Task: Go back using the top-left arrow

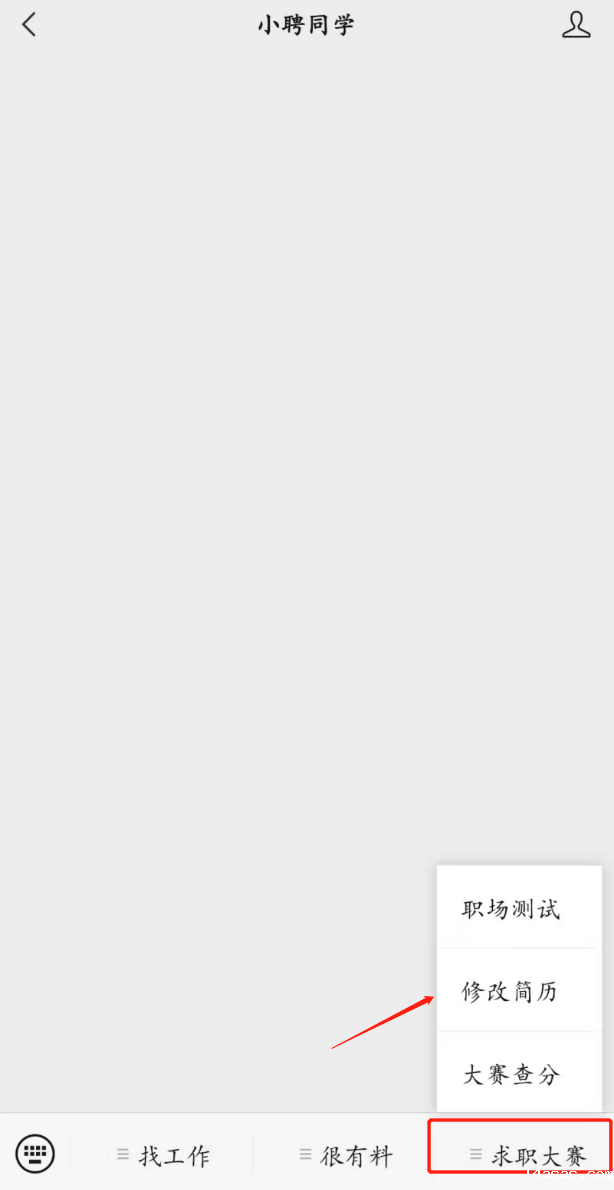Action: (29, 25)
